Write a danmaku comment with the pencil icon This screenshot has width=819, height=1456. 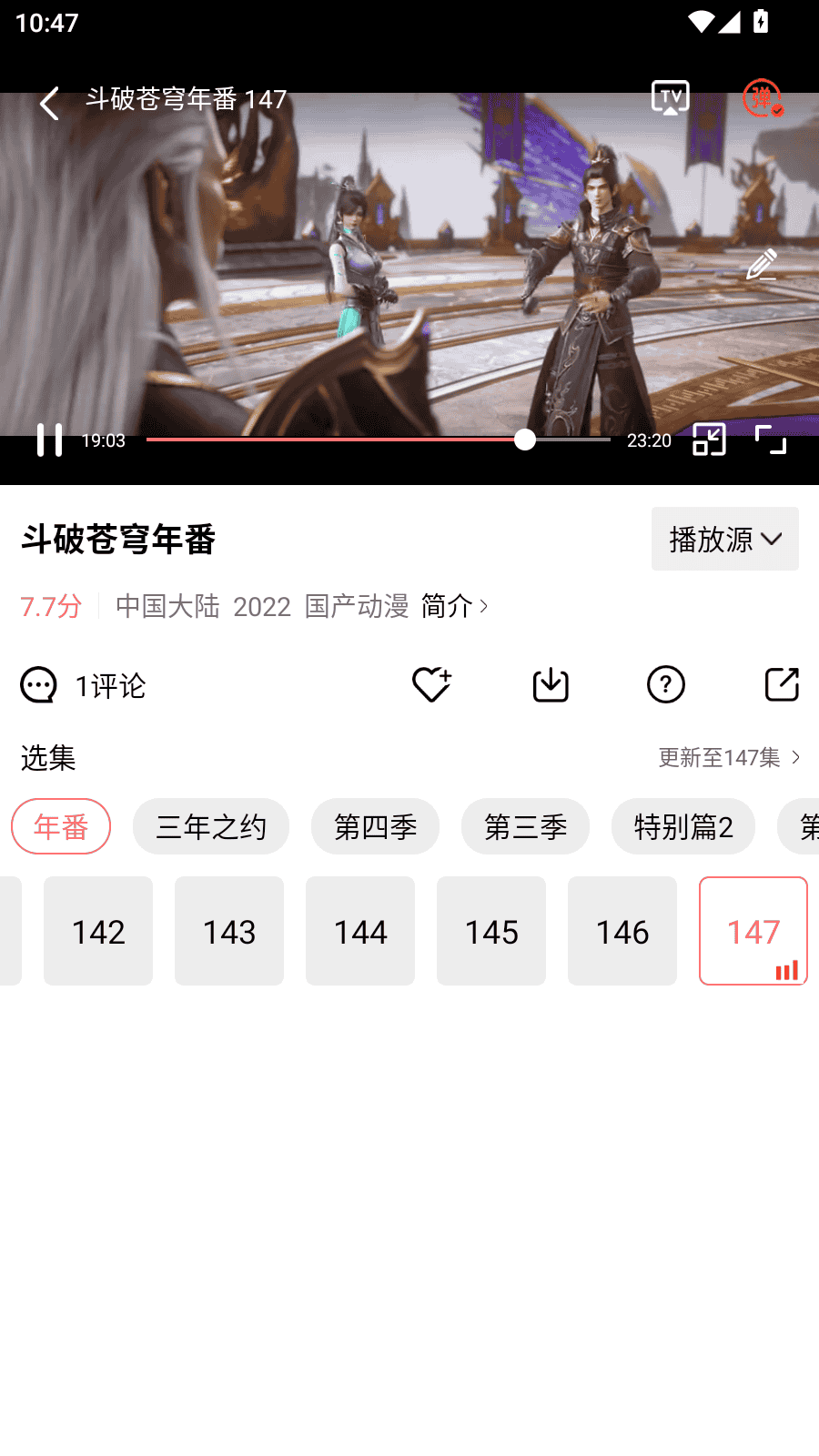pyautogui.click(x=762, y=265)
